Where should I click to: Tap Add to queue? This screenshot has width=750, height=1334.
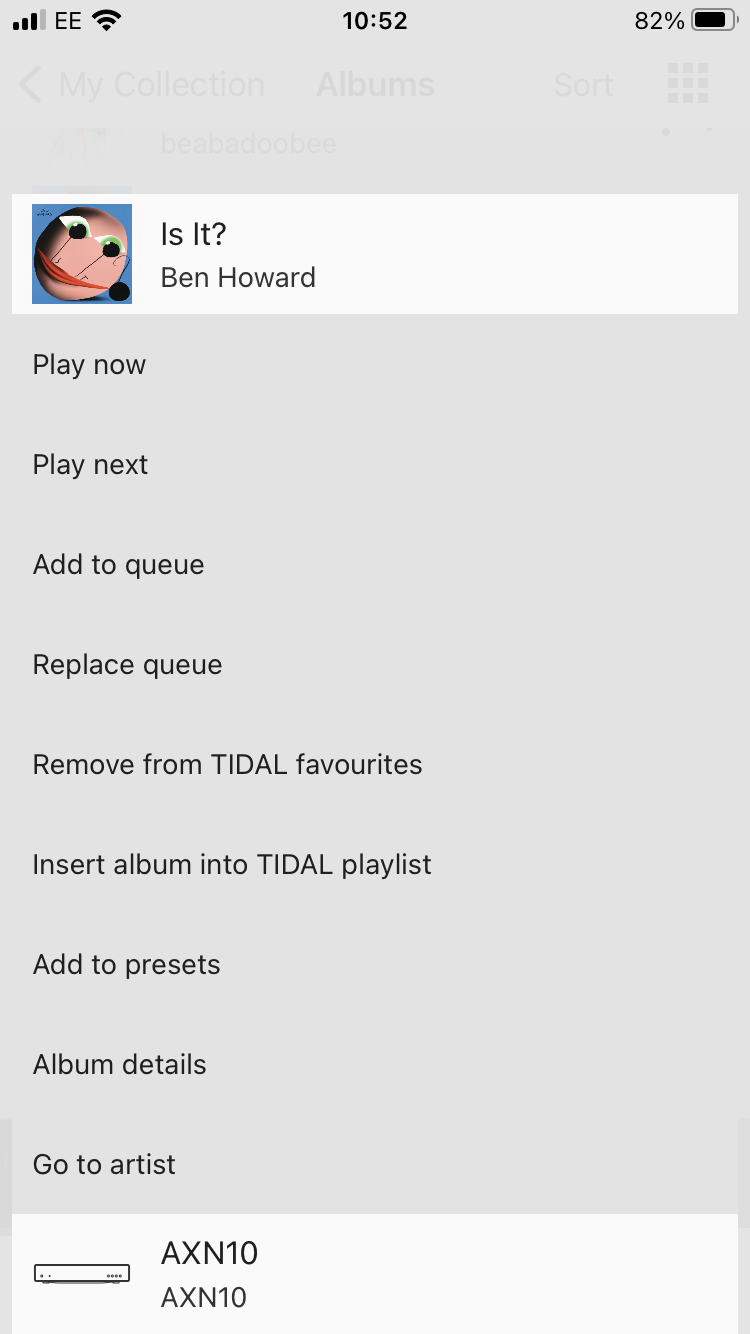click(x=118, y=565)
